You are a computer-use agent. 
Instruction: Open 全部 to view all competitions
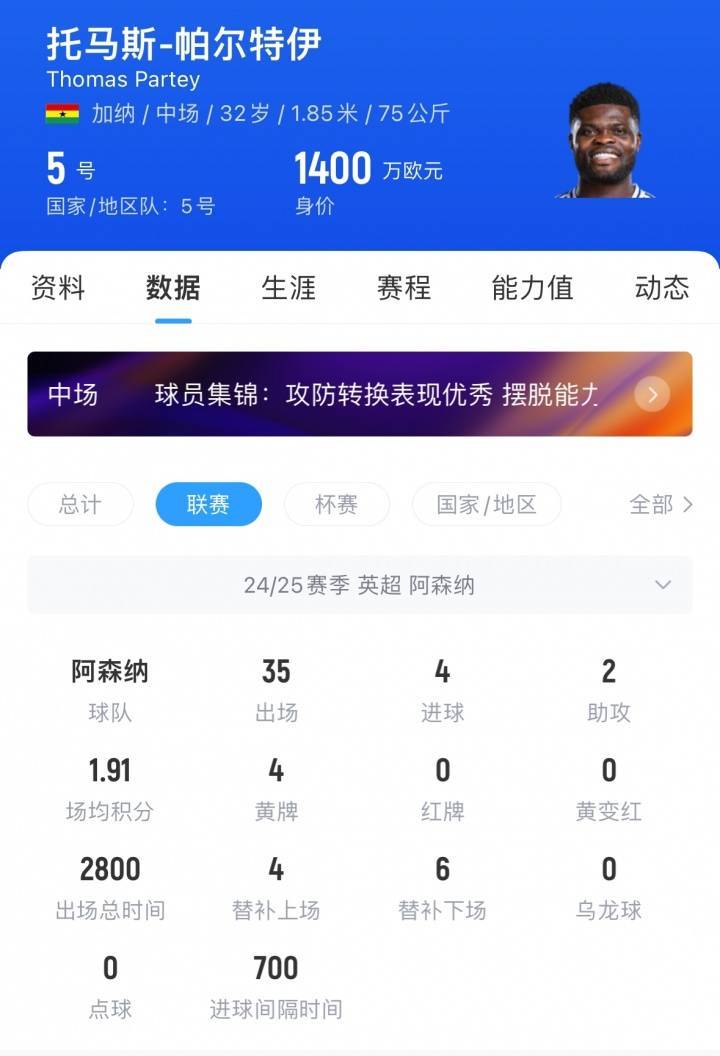pyautogui.click(x=657, y=505)
